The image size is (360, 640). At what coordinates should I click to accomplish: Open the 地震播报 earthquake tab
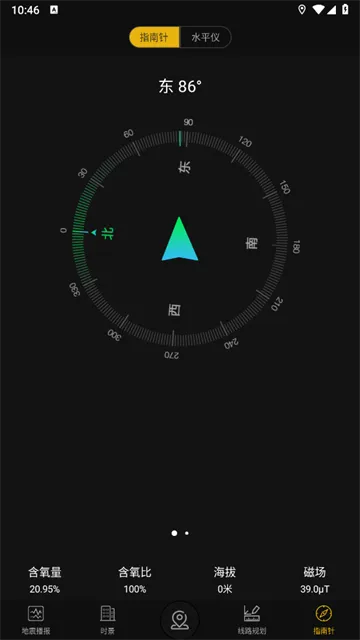[x=36, y=620]
